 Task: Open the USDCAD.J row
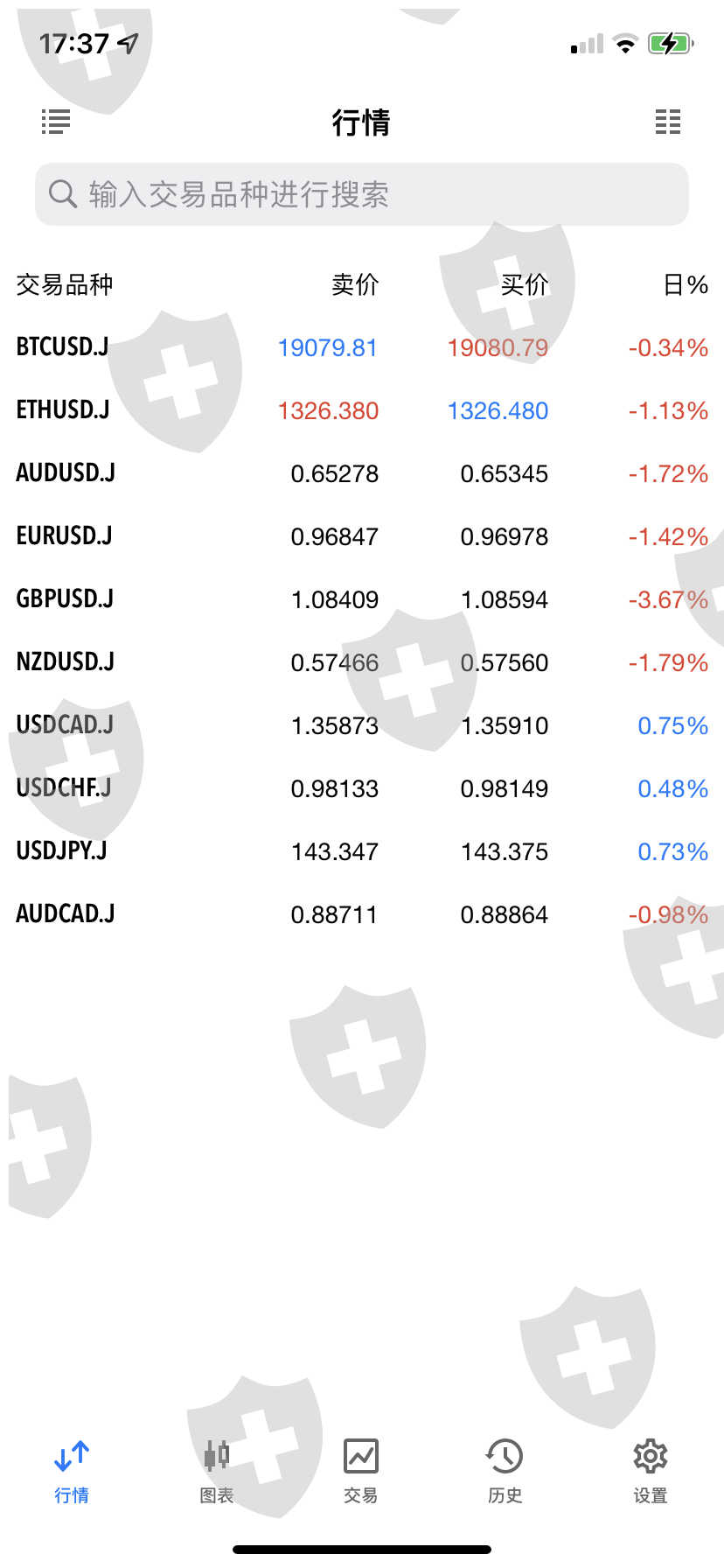pyautogui.click(x=362, y=725)
